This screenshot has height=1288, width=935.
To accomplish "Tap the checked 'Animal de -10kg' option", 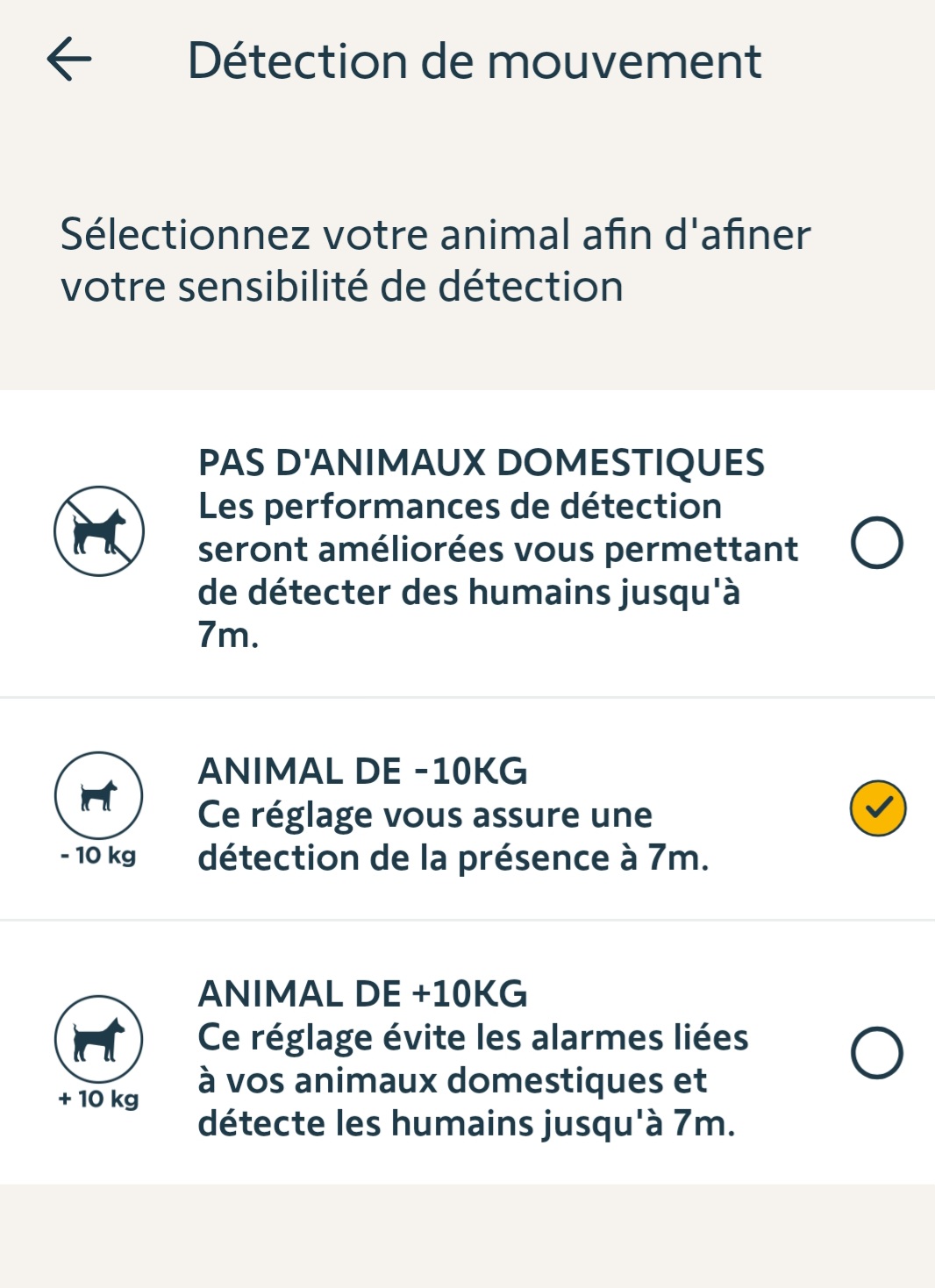I will point(877,808).
